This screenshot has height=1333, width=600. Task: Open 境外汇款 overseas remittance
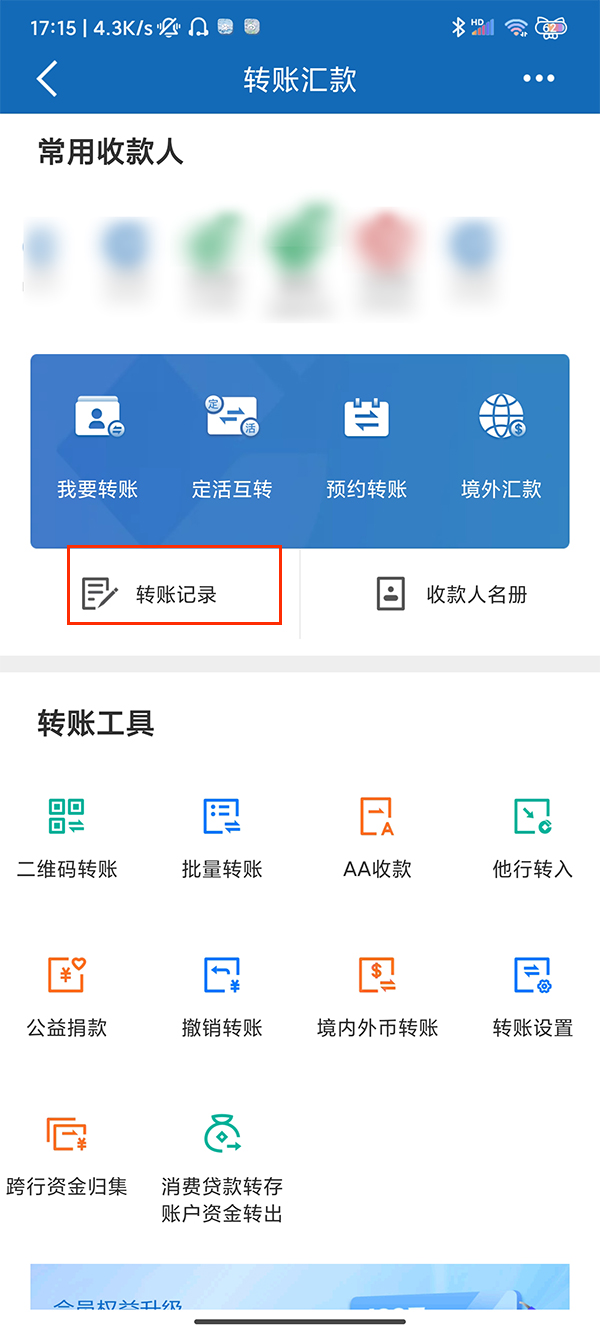(x=501, y=445)
